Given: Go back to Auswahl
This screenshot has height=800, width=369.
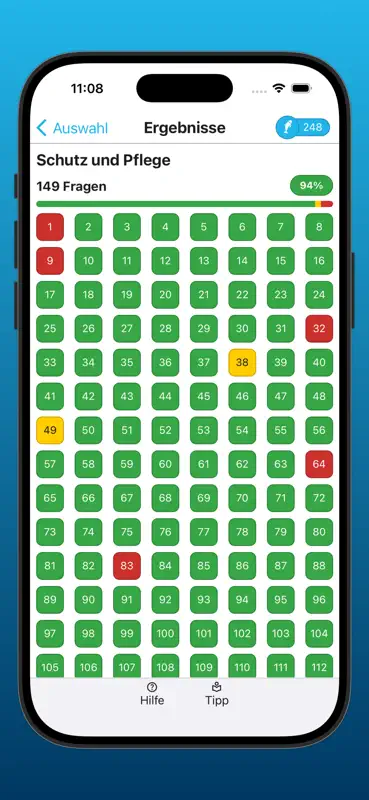Looking at the screenshot, I should [x=72, y=128].
